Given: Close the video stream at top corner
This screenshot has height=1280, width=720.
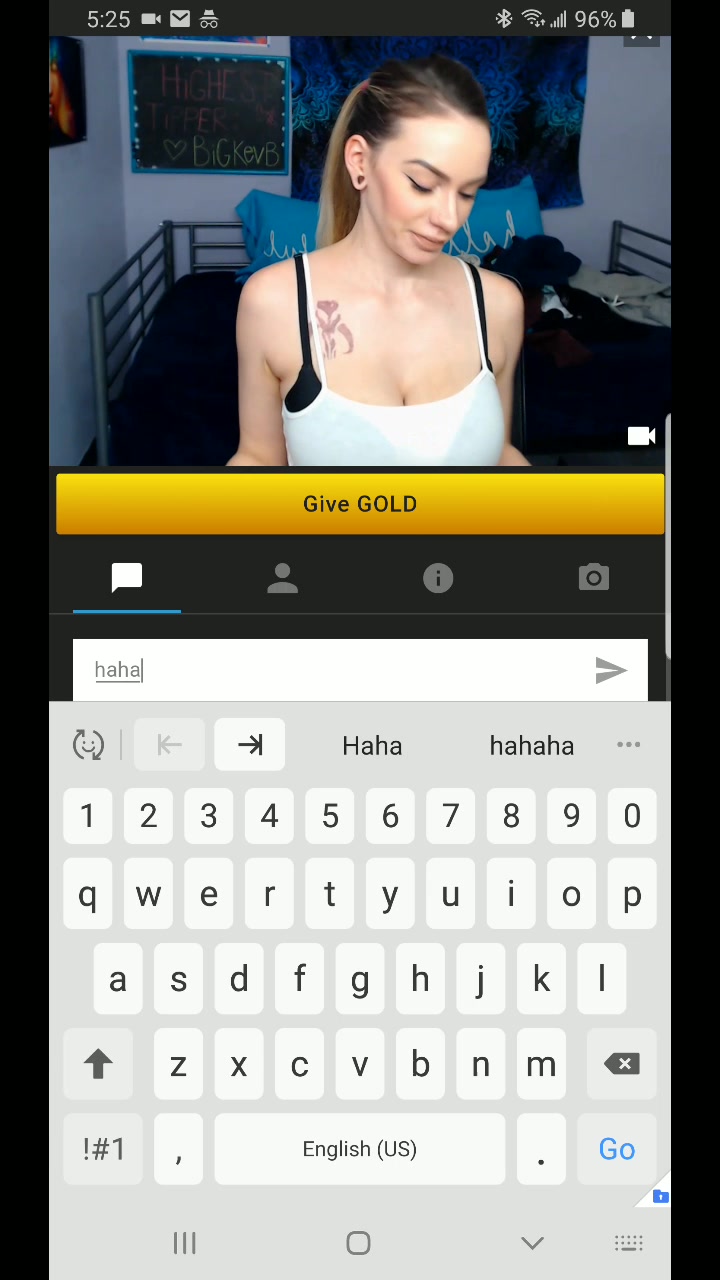Looking at the screenshot, I should tap(641, 38).
